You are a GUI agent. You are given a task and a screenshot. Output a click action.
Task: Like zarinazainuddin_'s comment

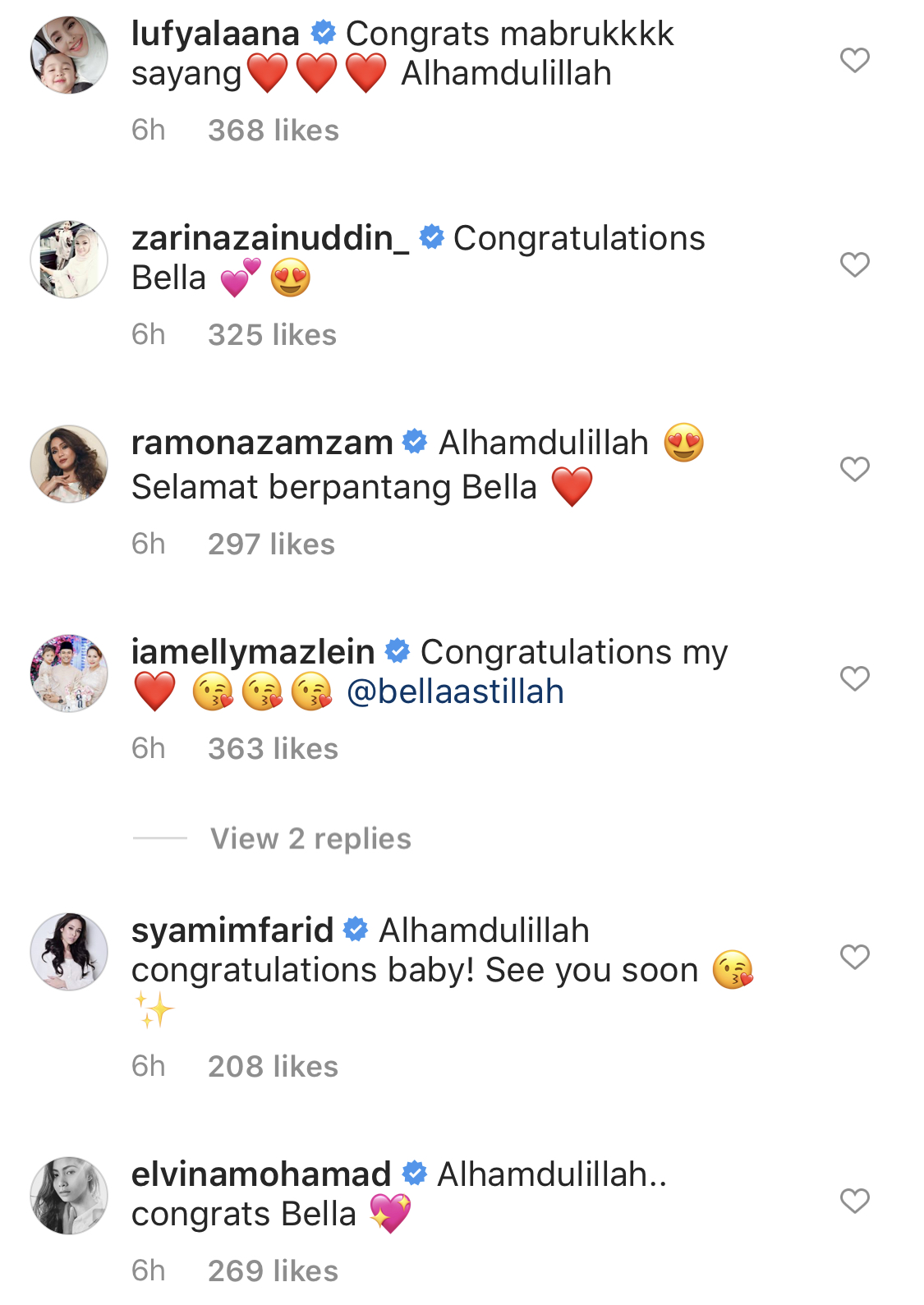(x=854, y=264)
